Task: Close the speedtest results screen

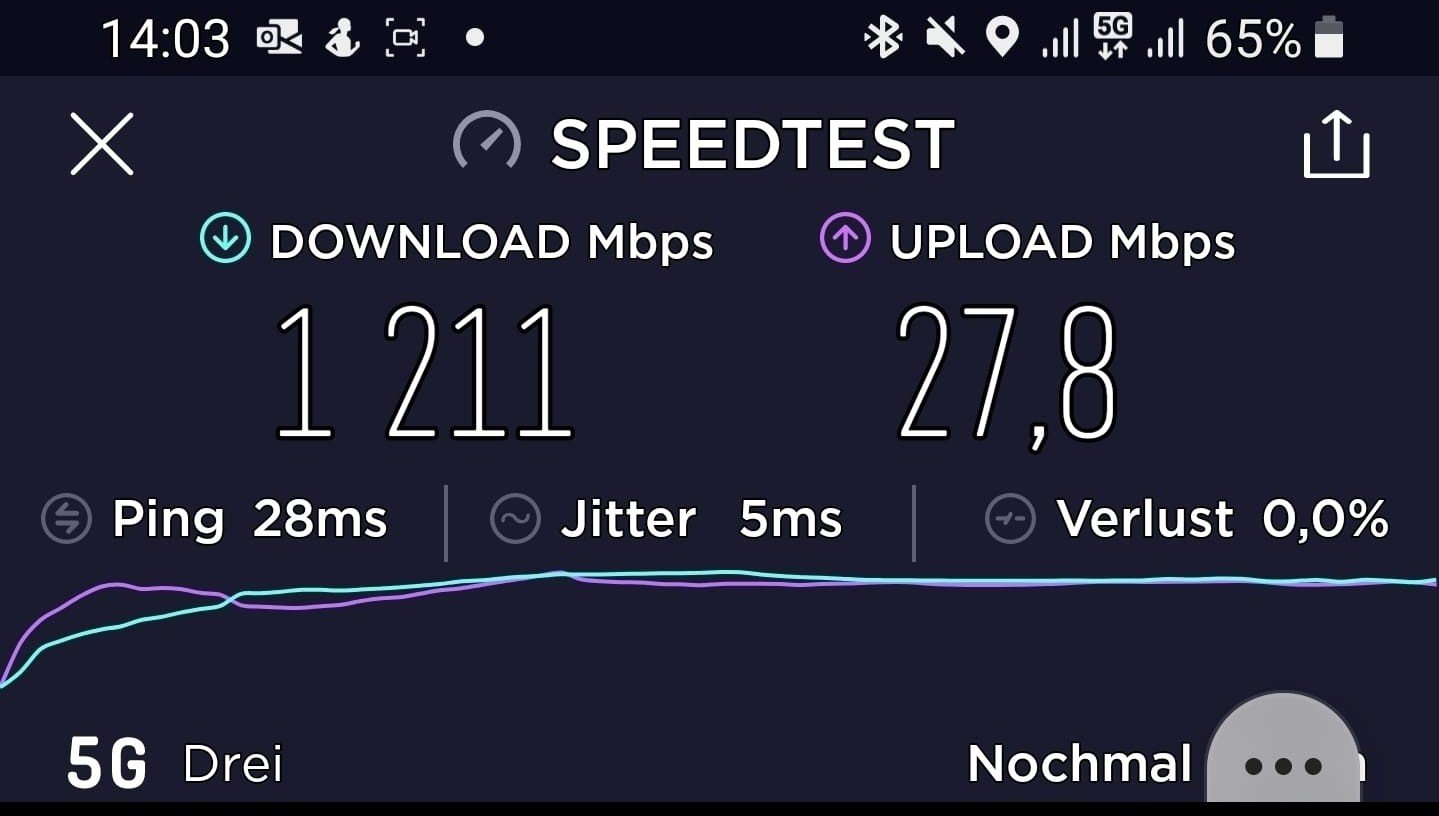Action: [x=102, y=144]
